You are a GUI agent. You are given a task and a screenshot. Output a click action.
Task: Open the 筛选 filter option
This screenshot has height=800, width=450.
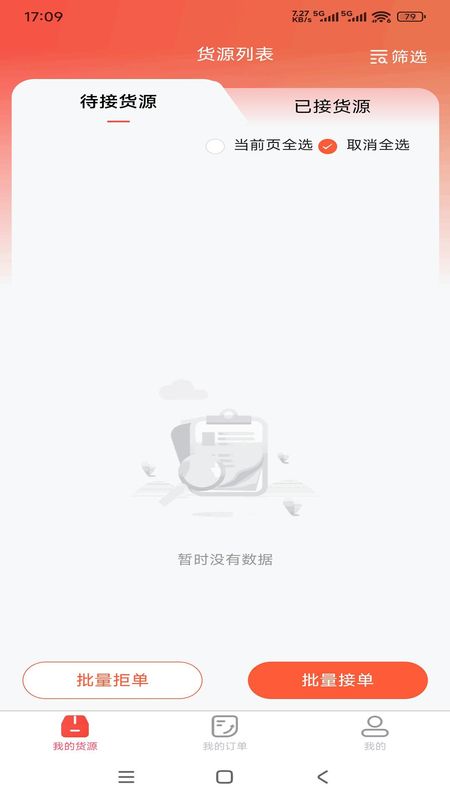tap(398, 57)
